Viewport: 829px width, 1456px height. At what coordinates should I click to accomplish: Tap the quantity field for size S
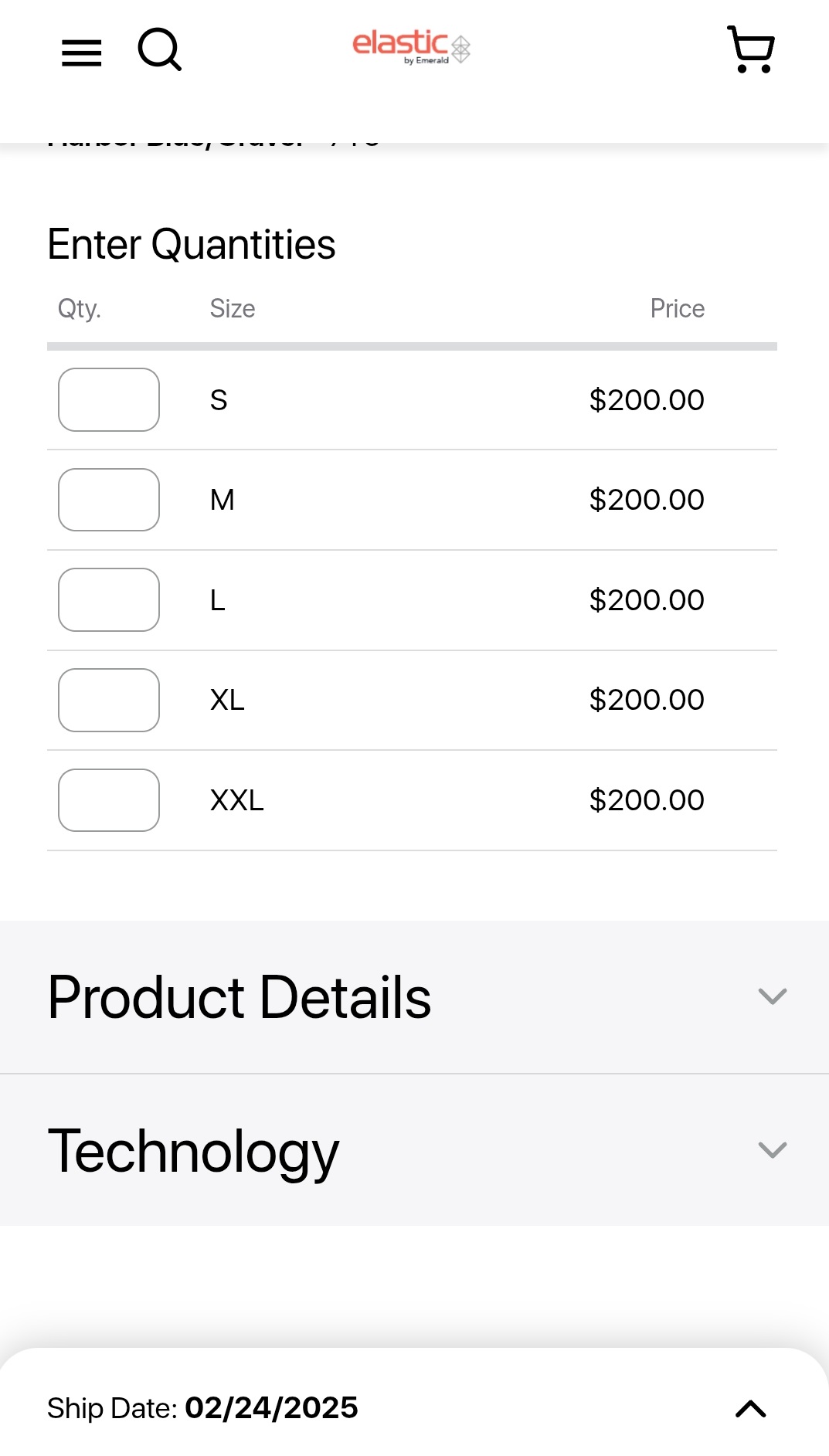tap(109, 399)
